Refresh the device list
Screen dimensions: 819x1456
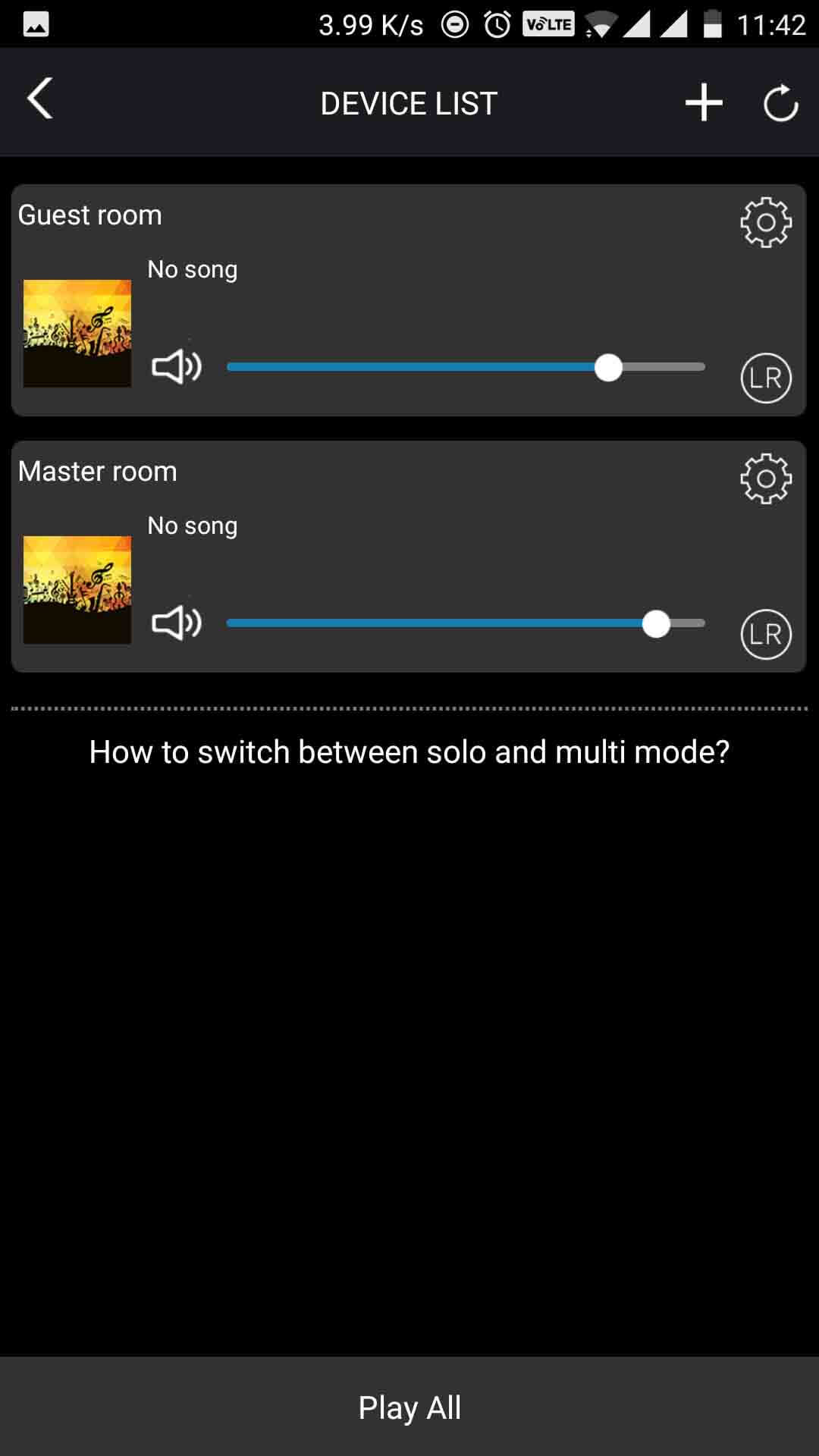tap(780, 103)
